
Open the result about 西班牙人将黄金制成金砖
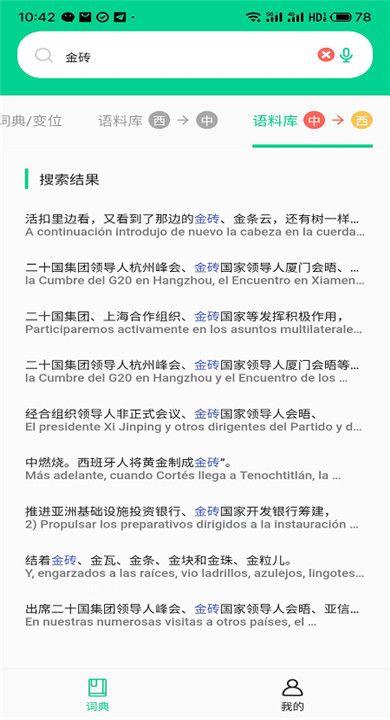point(193,468)
